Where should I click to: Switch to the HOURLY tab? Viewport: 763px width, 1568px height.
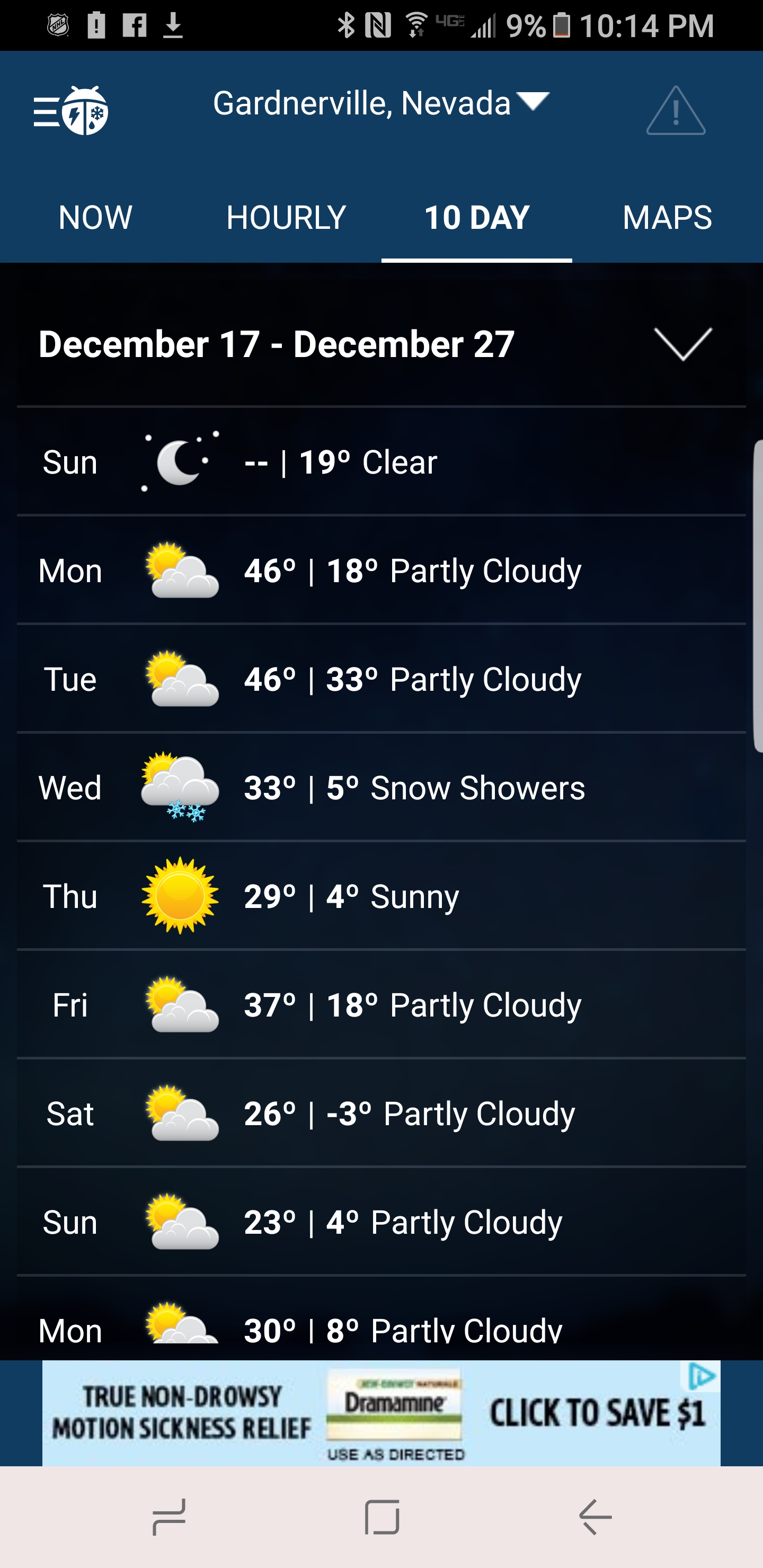pos(286,217)
